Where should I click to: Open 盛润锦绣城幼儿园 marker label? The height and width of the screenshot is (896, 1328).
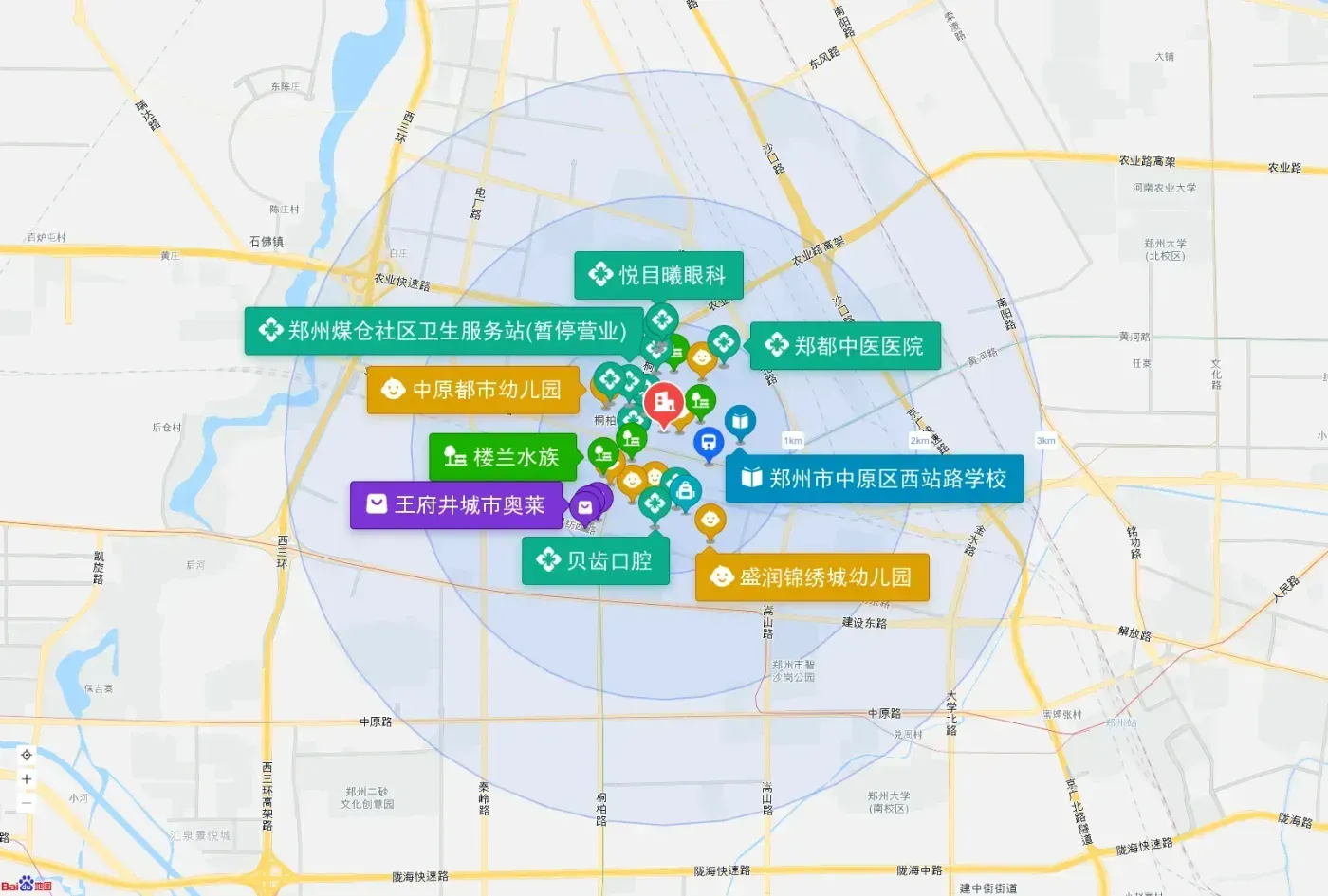pyautogui.click(x=812, y=577)
